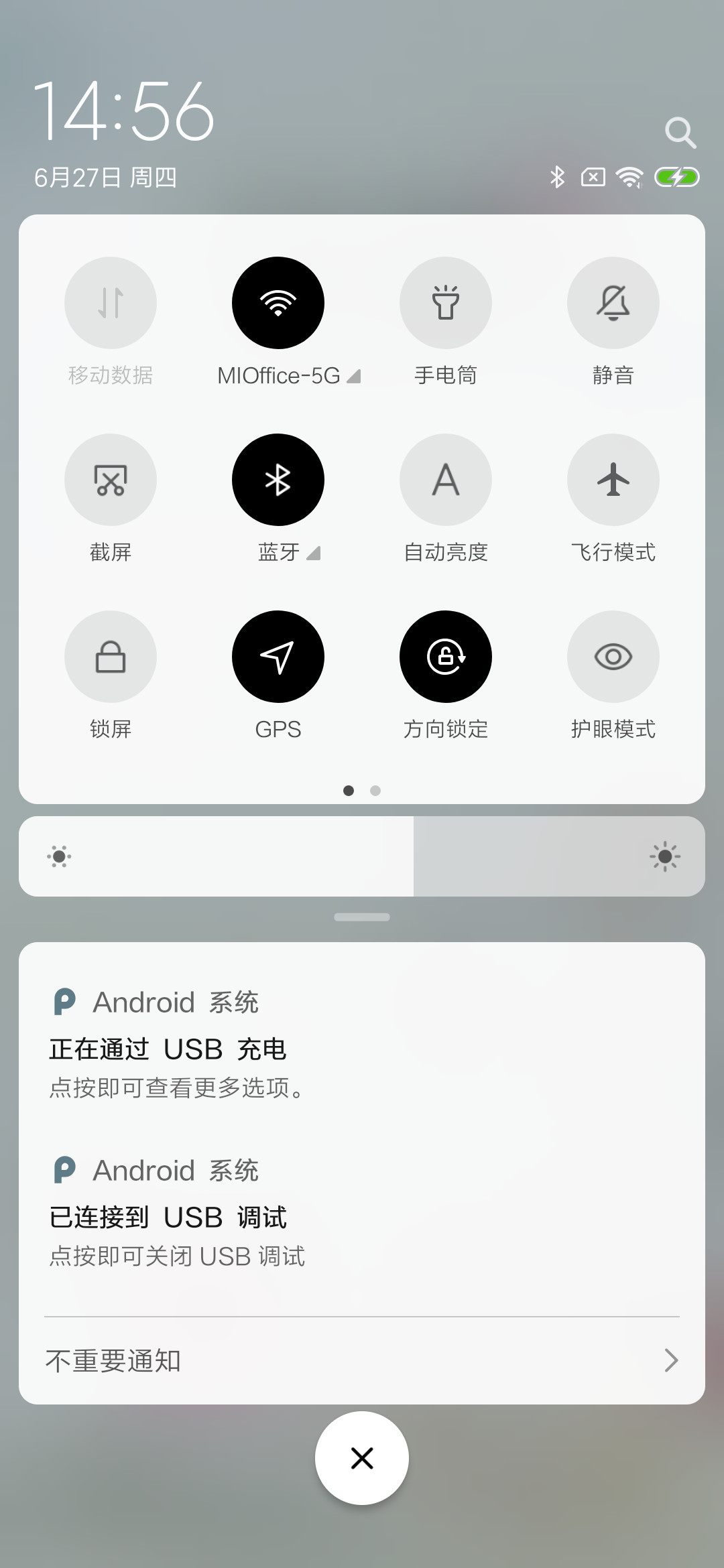Screen dimensions: 724x1568
Task: Expand the Wi-Fi network list arrow beside MIOffice-5G
Action: (x=354, y=377)
